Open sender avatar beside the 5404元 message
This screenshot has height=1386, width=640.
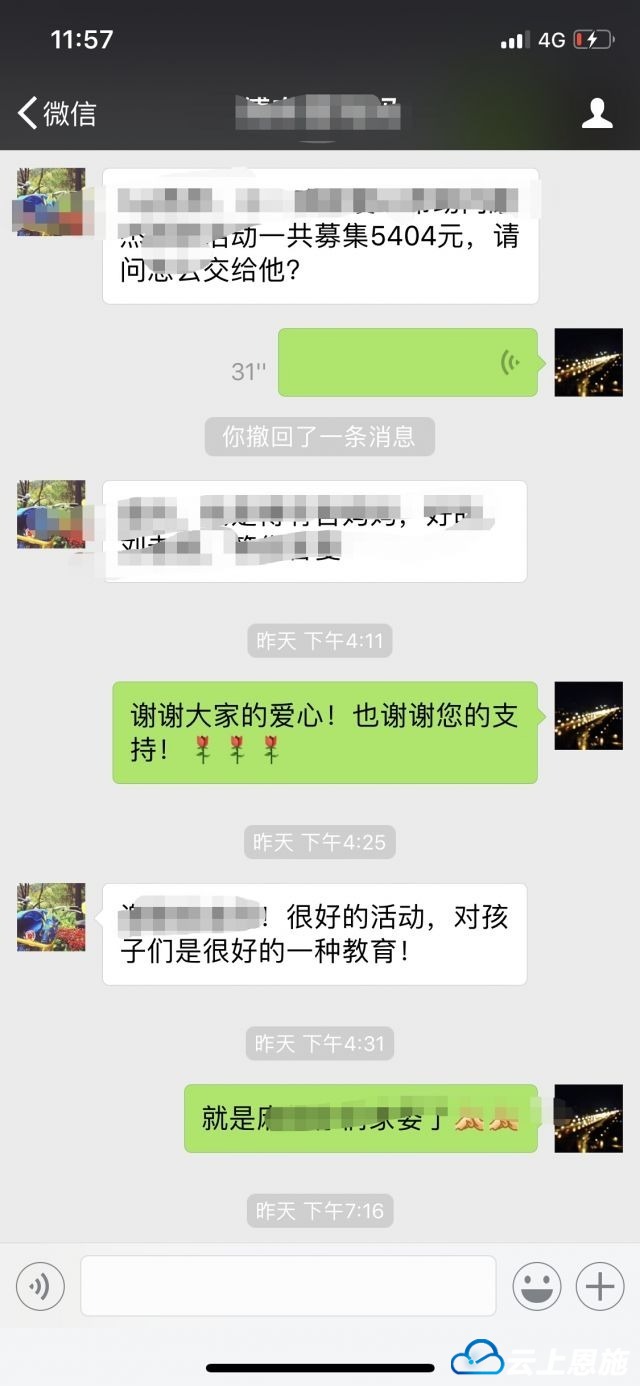tap(51, 201)
